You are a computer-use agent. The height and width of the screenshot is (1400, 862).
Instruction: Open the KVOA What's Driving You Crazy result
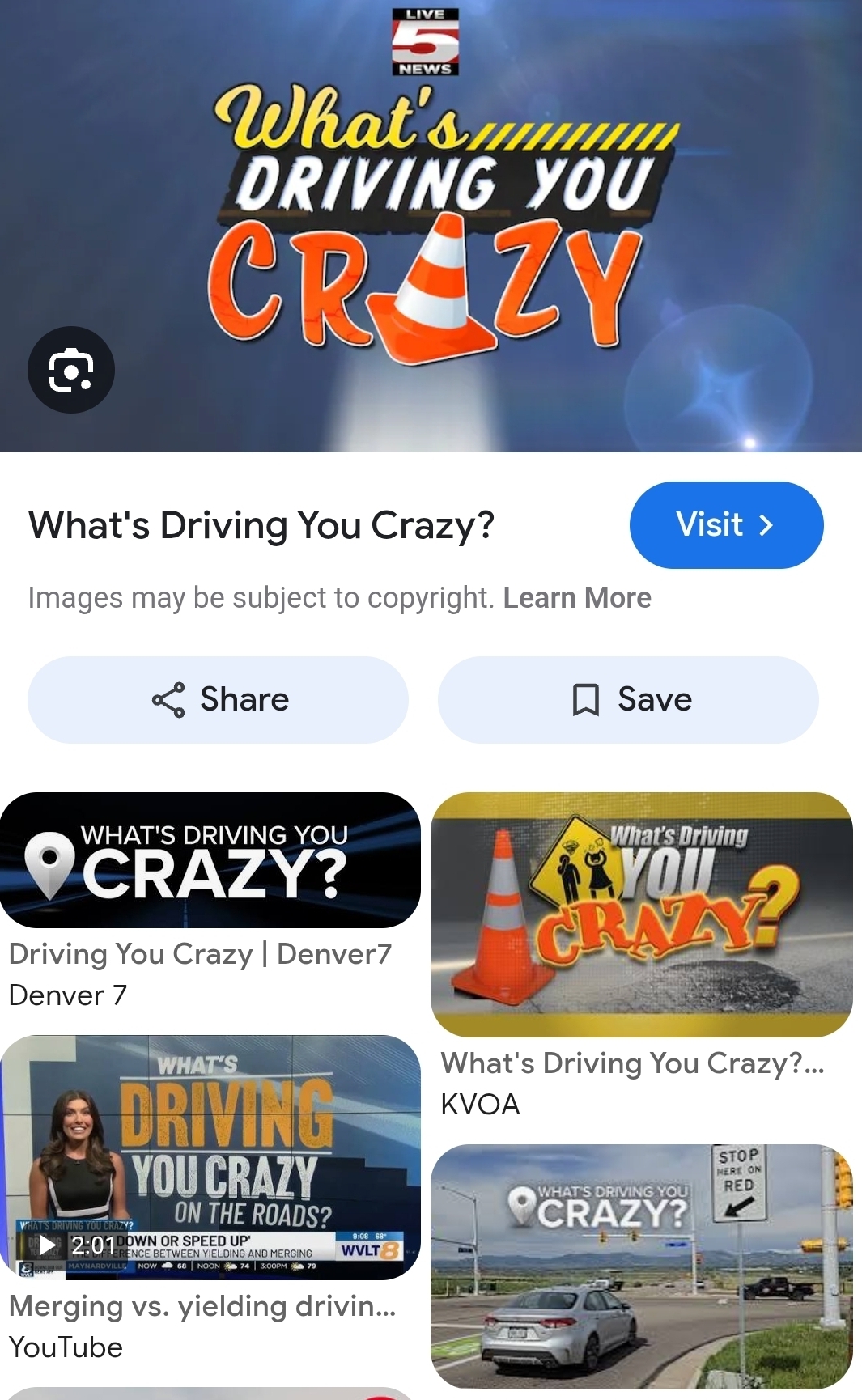641,914
